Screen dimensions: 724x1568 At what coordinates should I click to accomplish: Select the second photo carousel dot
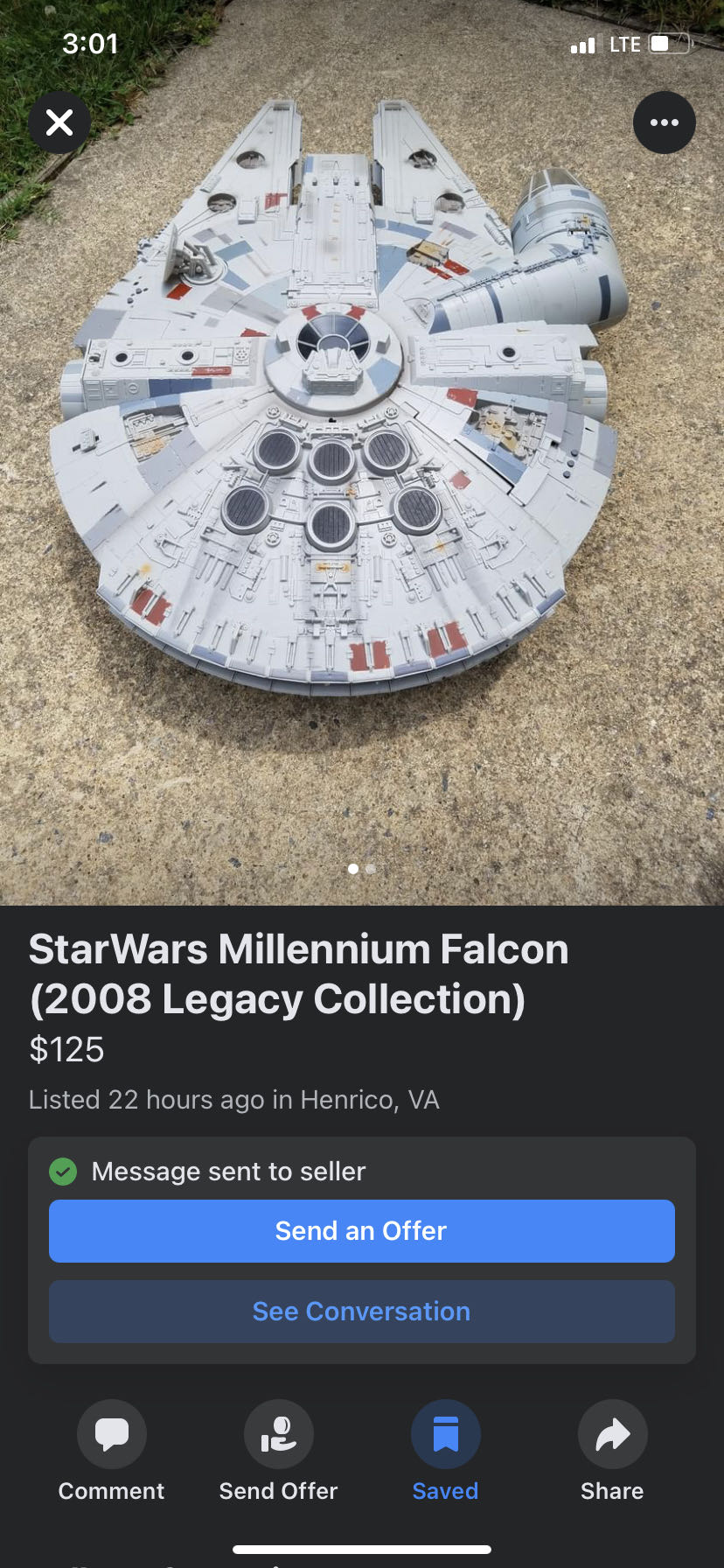368,869
